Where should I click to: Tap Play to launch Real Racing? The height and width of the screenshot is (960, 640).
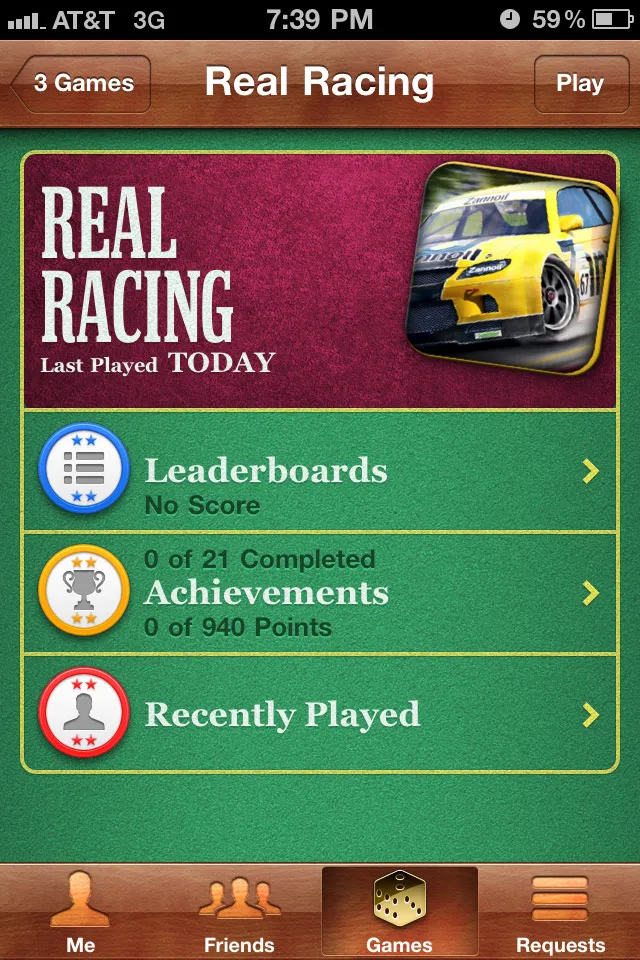coord(579,84)
